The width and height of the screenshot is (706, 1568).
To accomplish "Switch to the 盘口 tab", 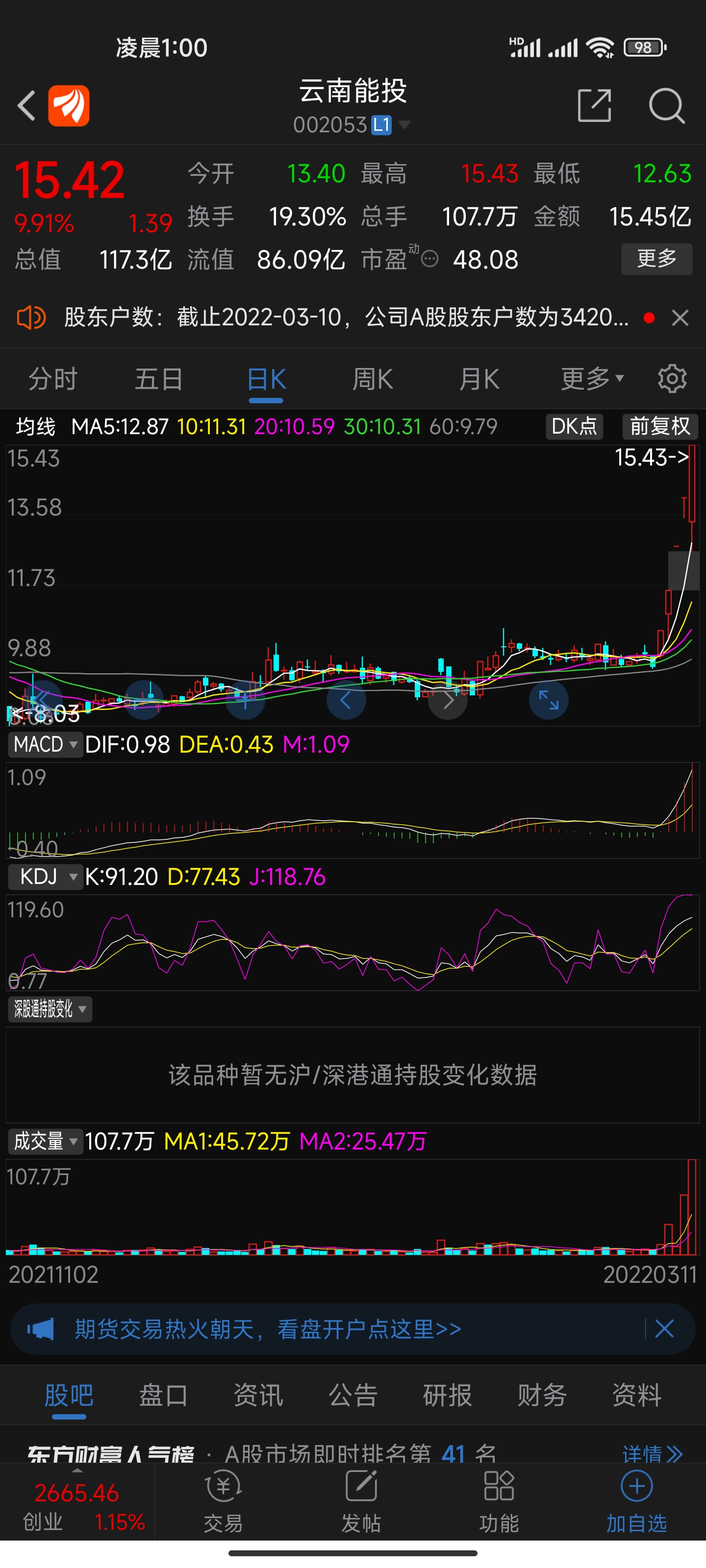I will click(x=163, y=1395).
